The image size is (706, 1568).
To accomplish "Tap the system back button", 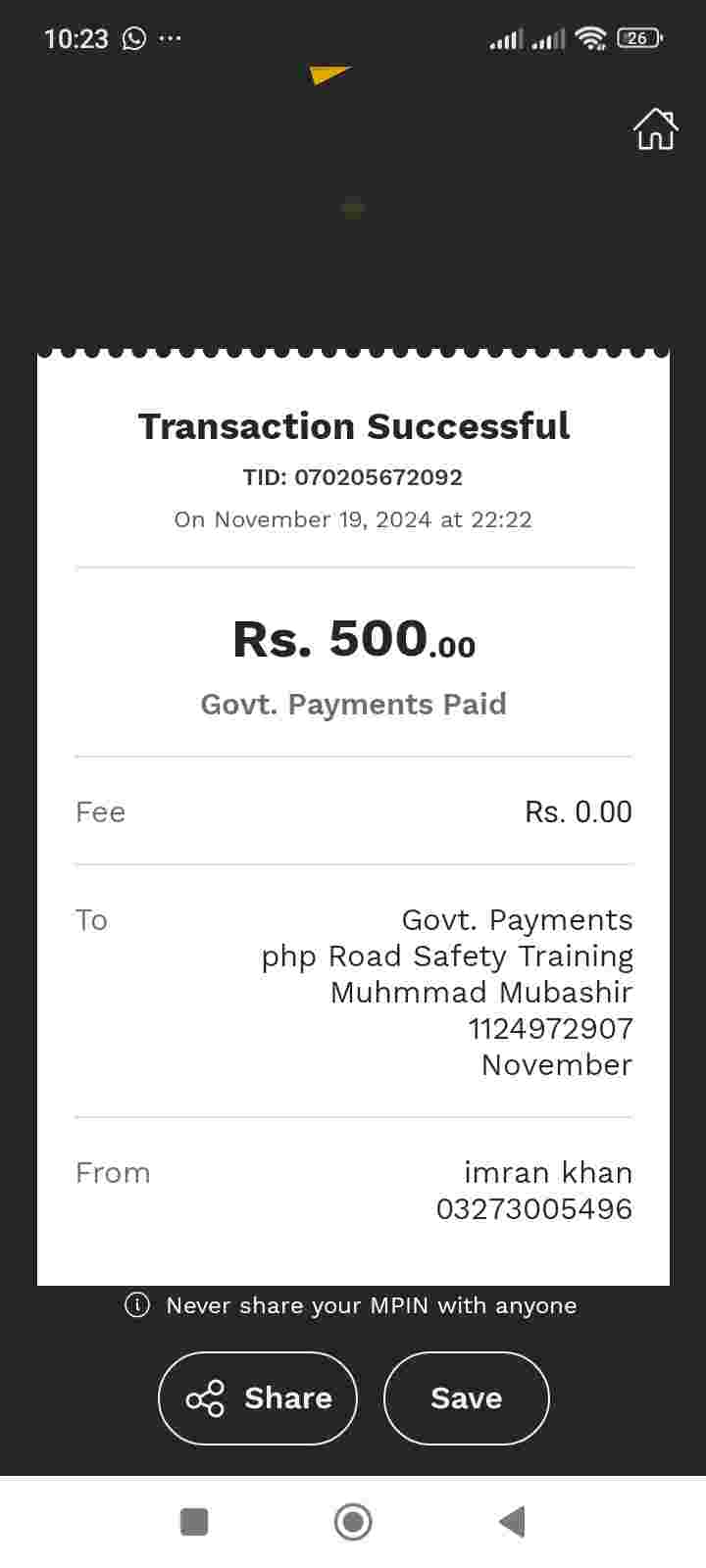I will pos(512,1522).
